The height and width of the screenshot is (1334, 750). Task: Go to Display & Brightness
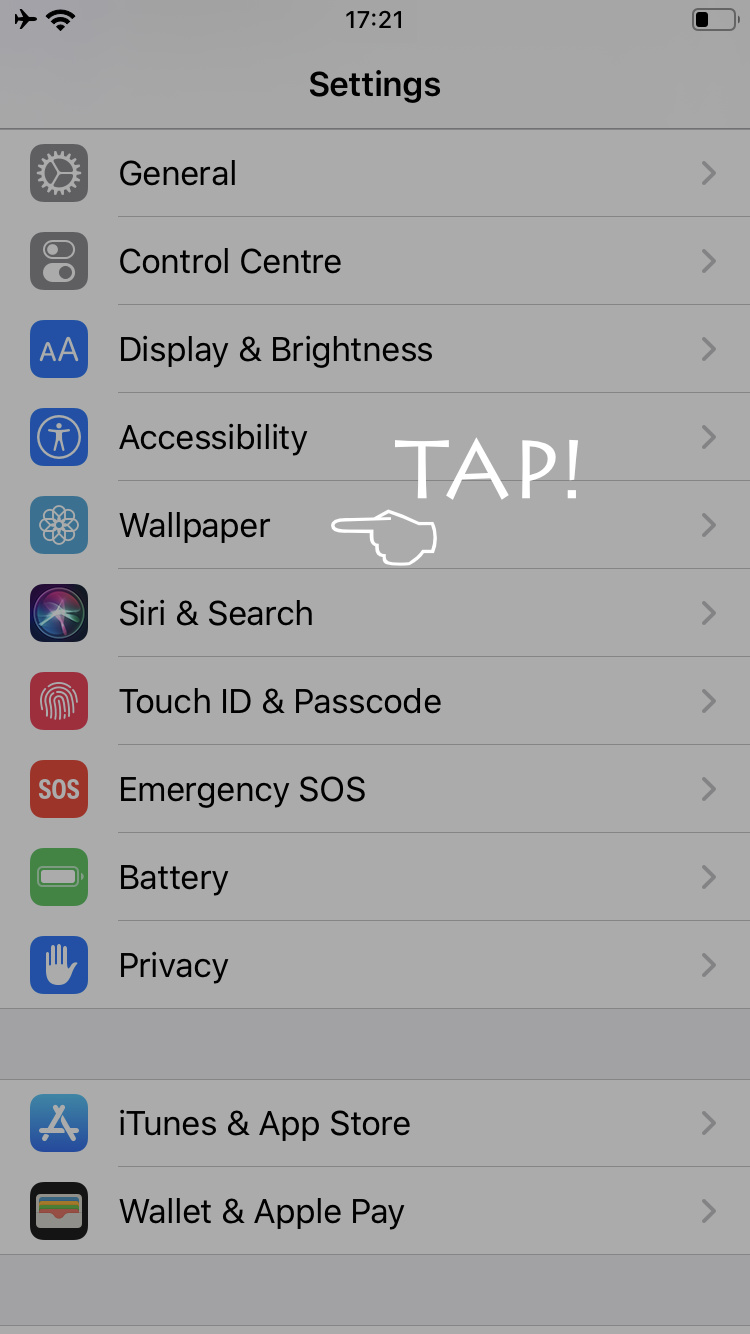coord(275,350)
